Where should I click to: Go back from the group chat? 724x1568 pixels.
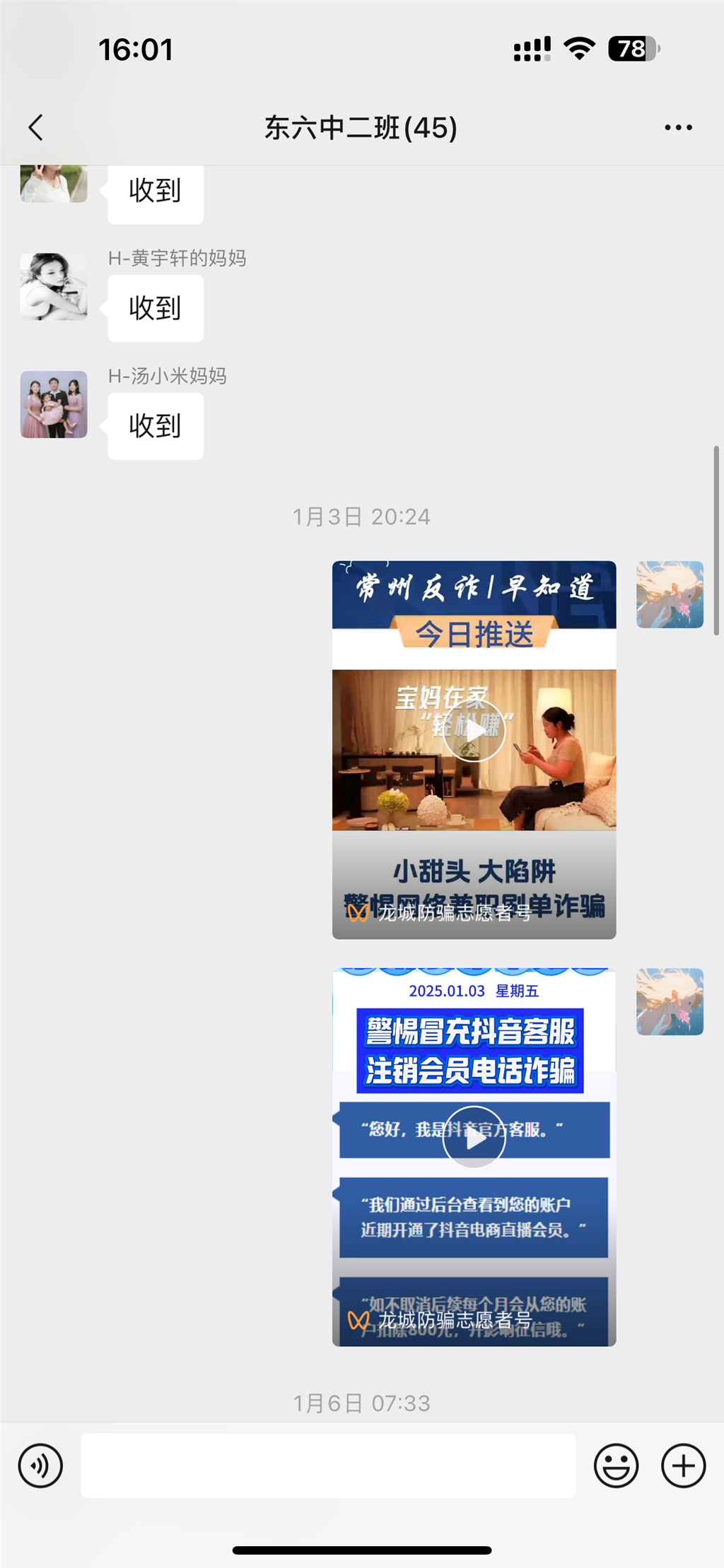click(x=36, y=128)
